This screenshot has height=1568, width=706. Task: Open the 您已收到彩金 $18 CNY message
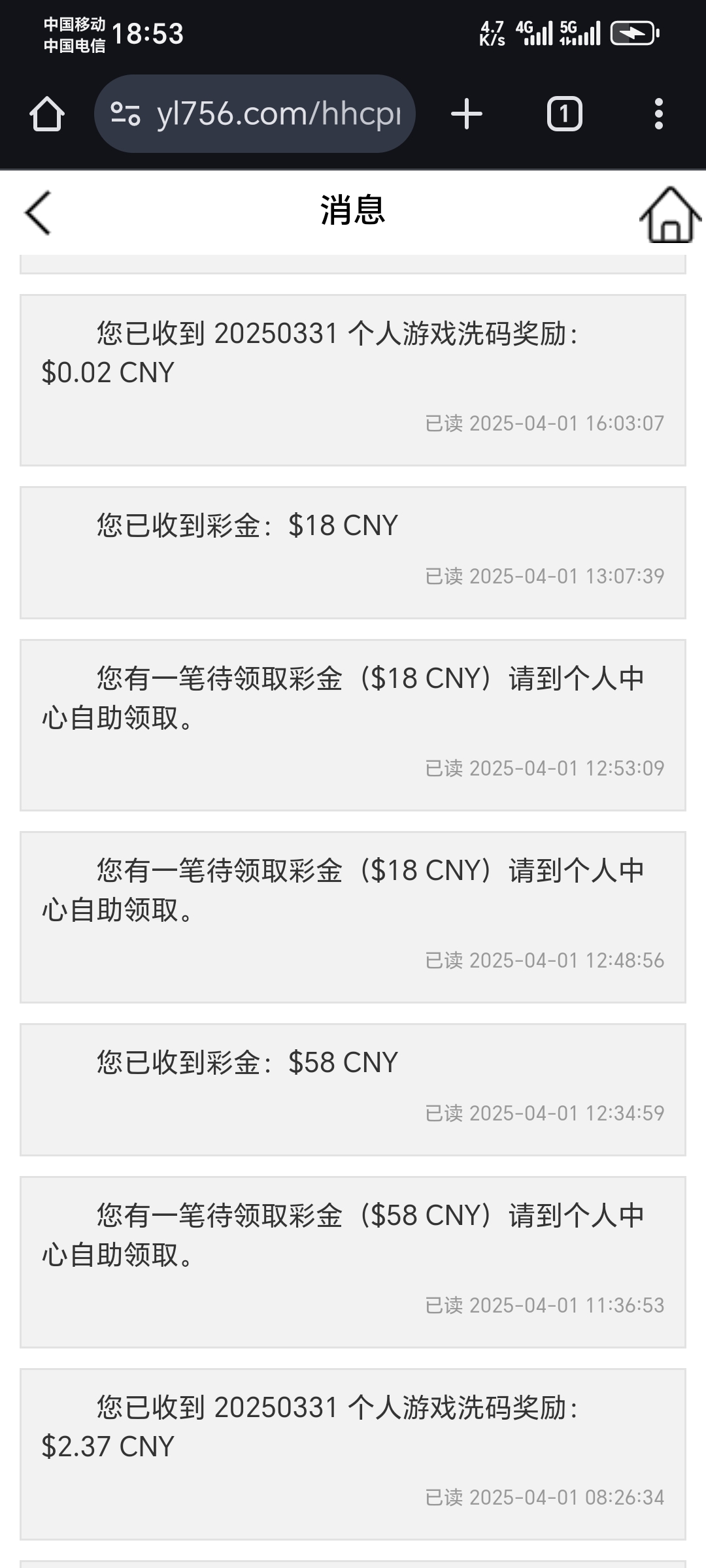point(353,552)
